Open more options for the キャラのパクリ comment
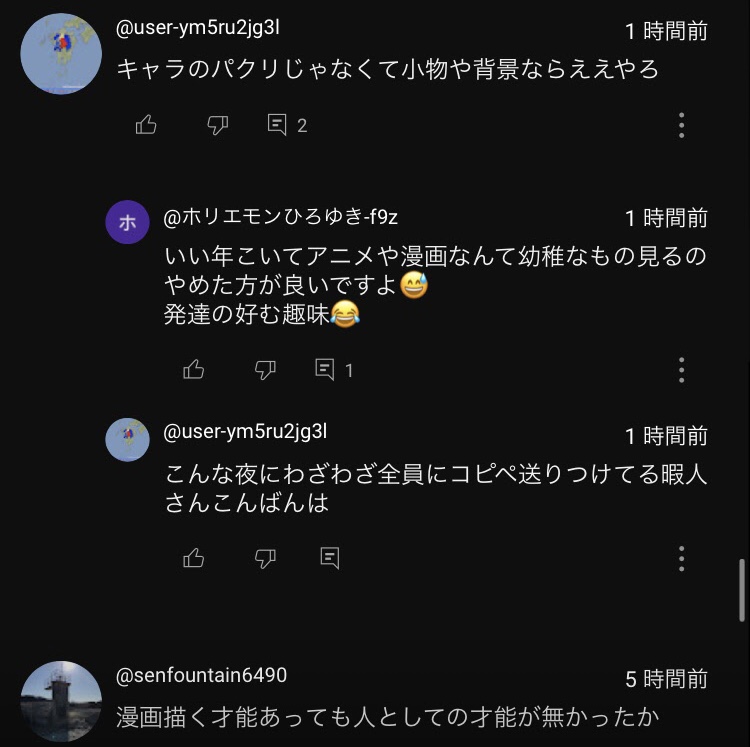750x747 pixels. 681,125
